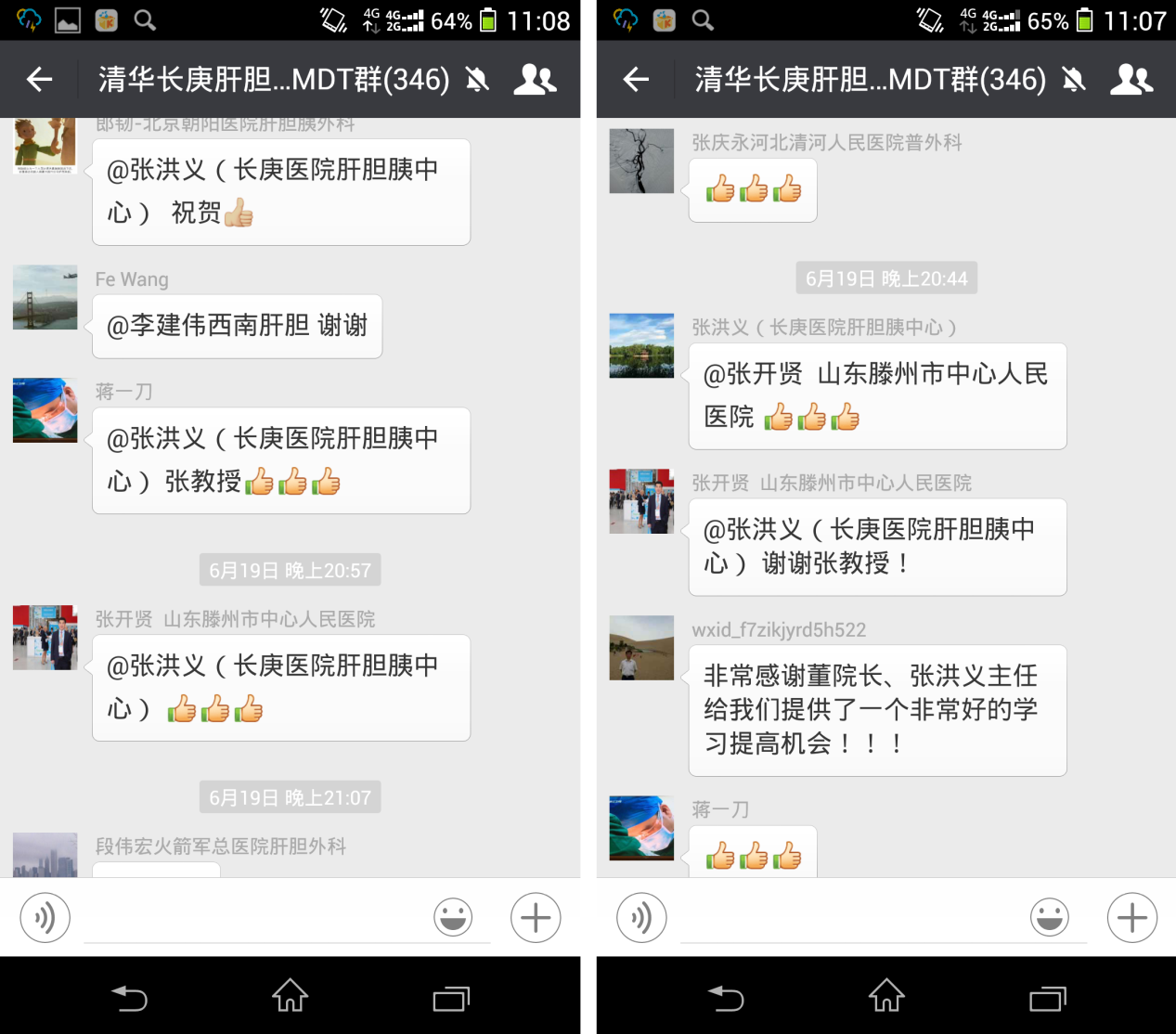The width and height of the screenshot is (1176, 1034).
Task: Open group members in the 11:07 chat
Action: click(1131, 80)
